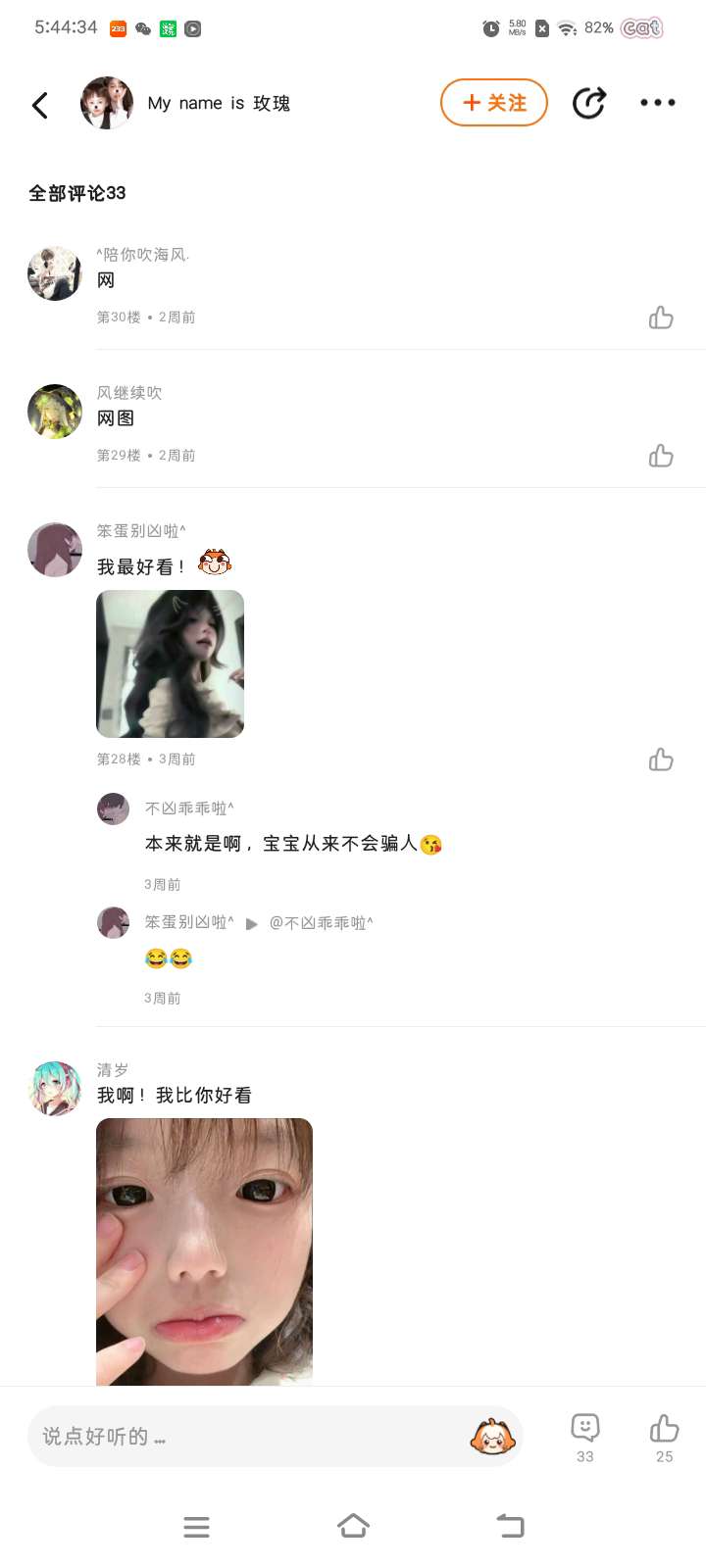Go to home via system navigation
Screen dimensions: 706x1568
353,1526
